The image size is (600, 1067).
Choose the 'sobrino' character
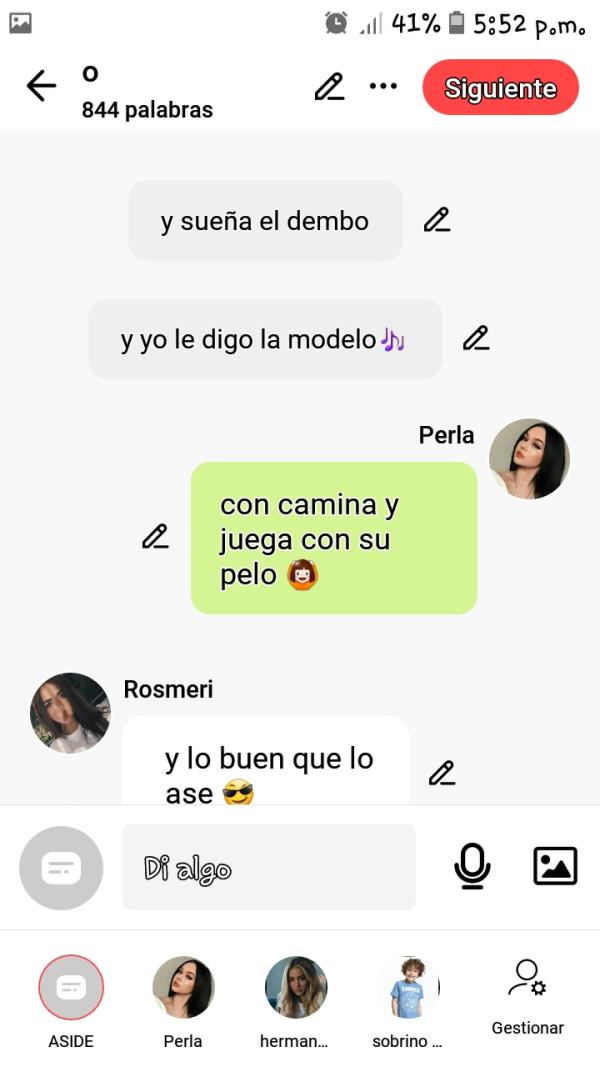(408, 988)
